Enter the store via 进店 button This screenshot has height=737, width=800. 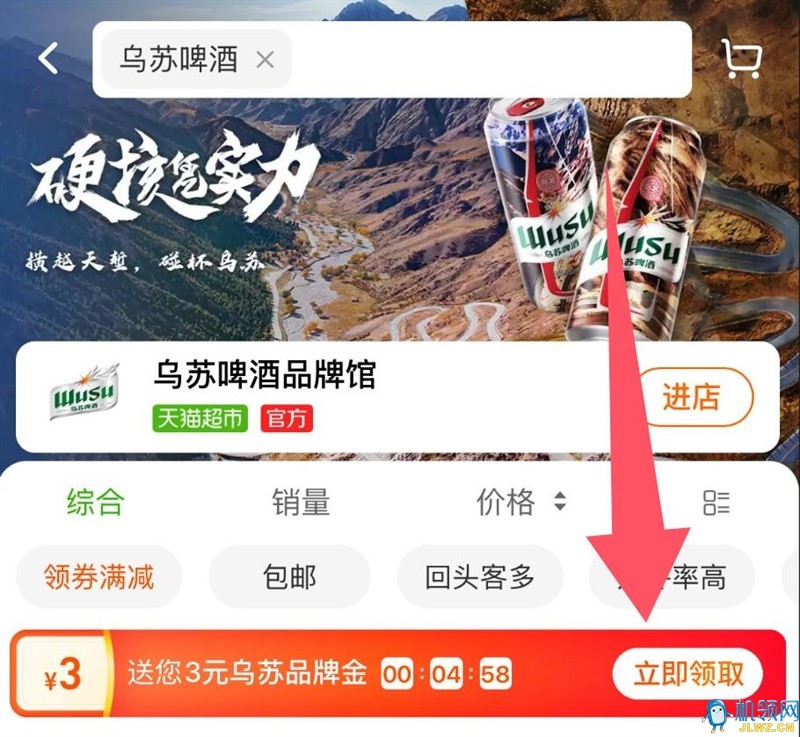coord(691,397)
